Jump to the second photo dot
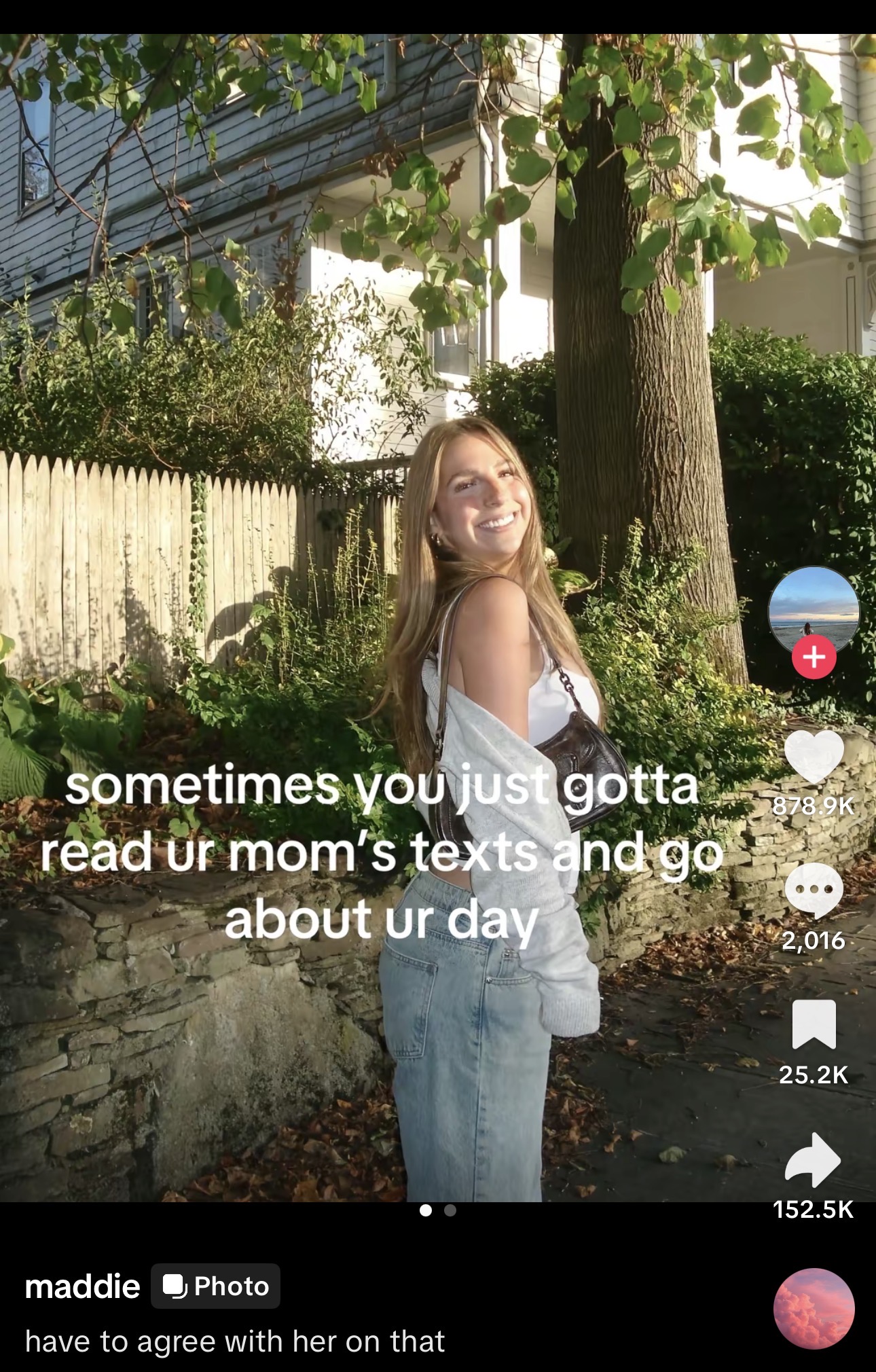876x1372 pixels. [450, 1210]
